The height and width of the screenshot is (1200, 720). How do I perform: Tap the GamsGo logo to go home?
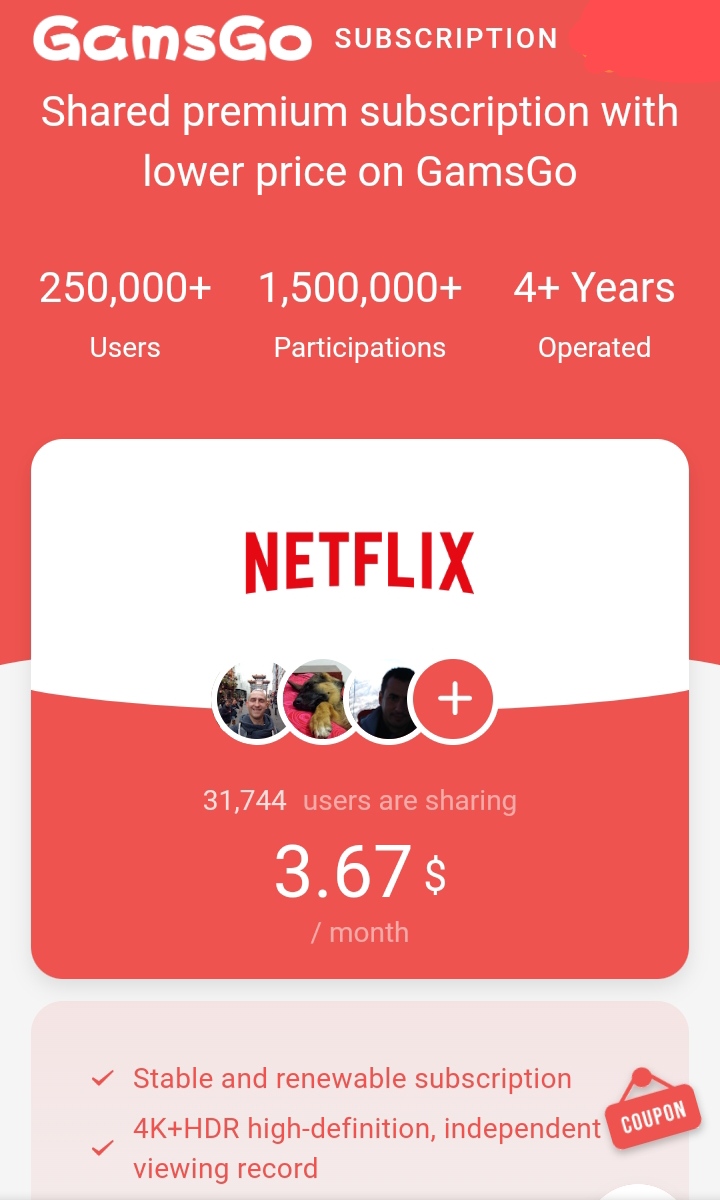click(172, 40)
